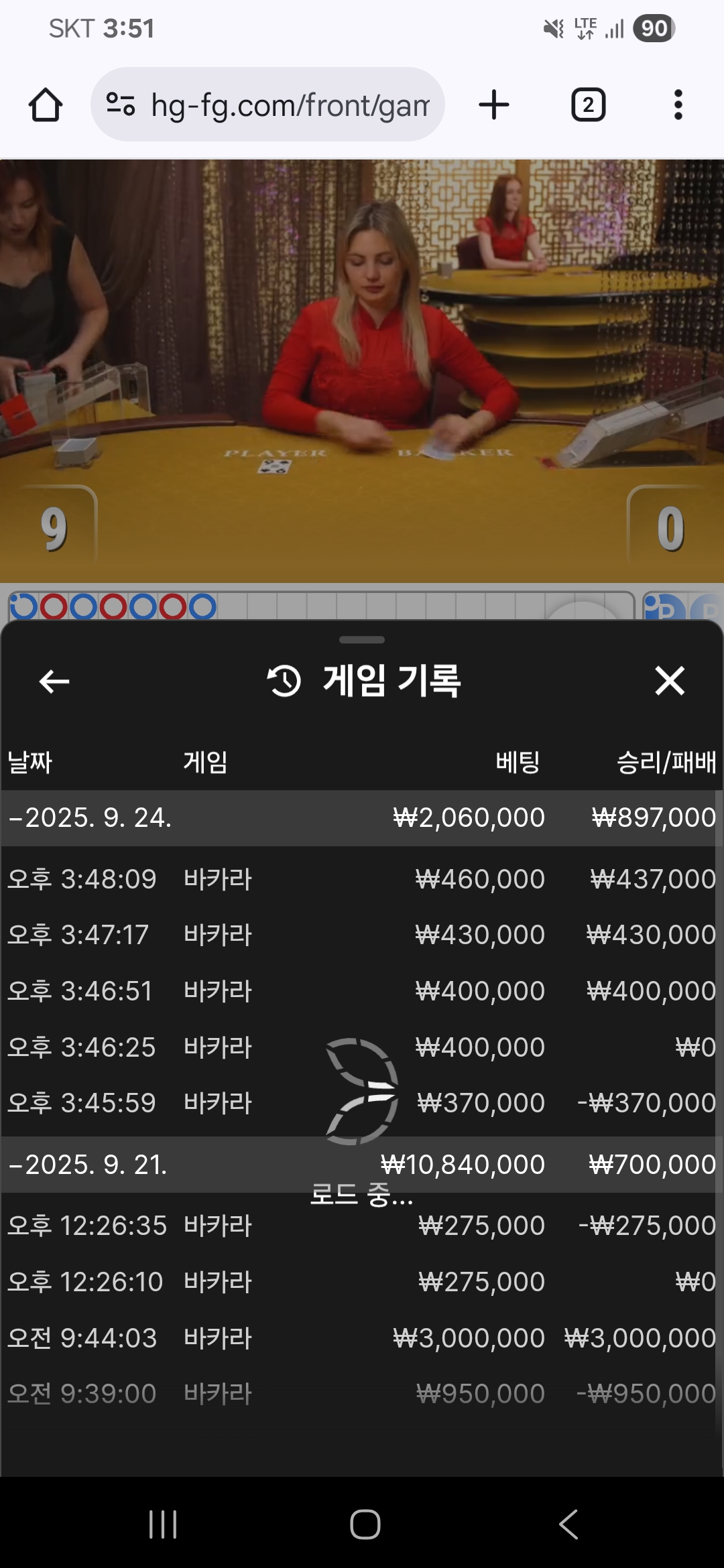724x1568 pixels.
Task: Open the 3:48:09 baccarat record
Action: pos(361,879)
